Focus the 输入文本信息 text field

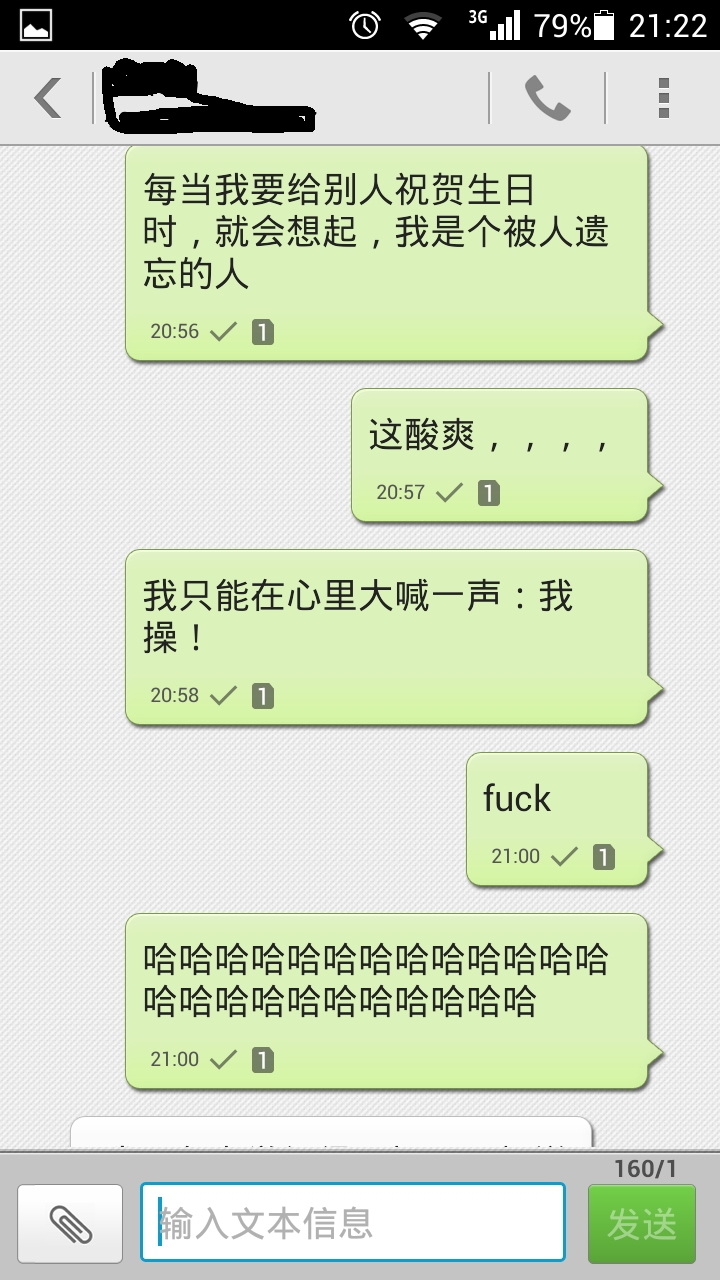click(352, 1223)
